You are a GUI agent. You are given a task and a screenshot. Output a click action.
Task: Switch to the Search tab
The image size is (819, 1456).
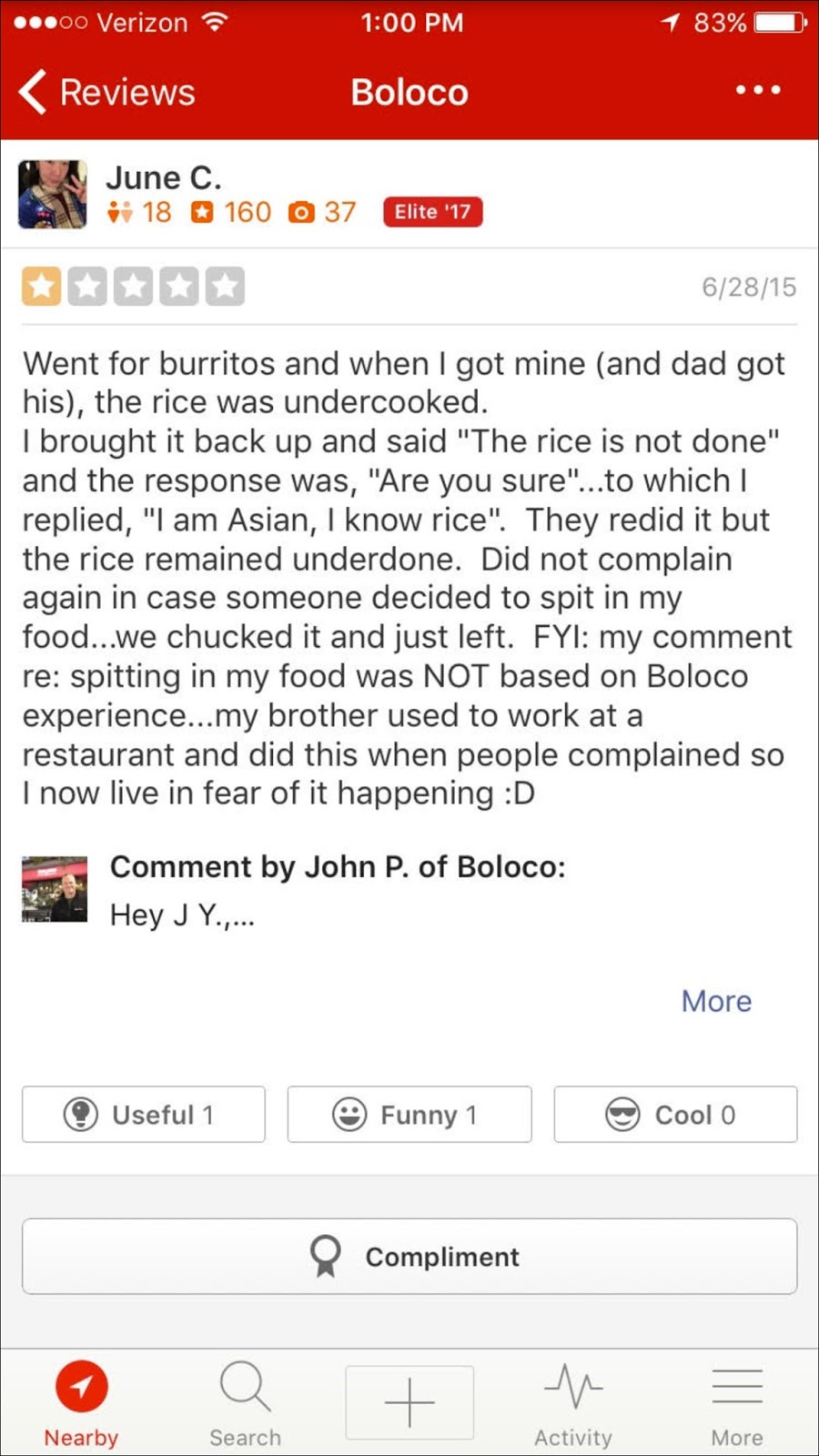point(245,1403)
